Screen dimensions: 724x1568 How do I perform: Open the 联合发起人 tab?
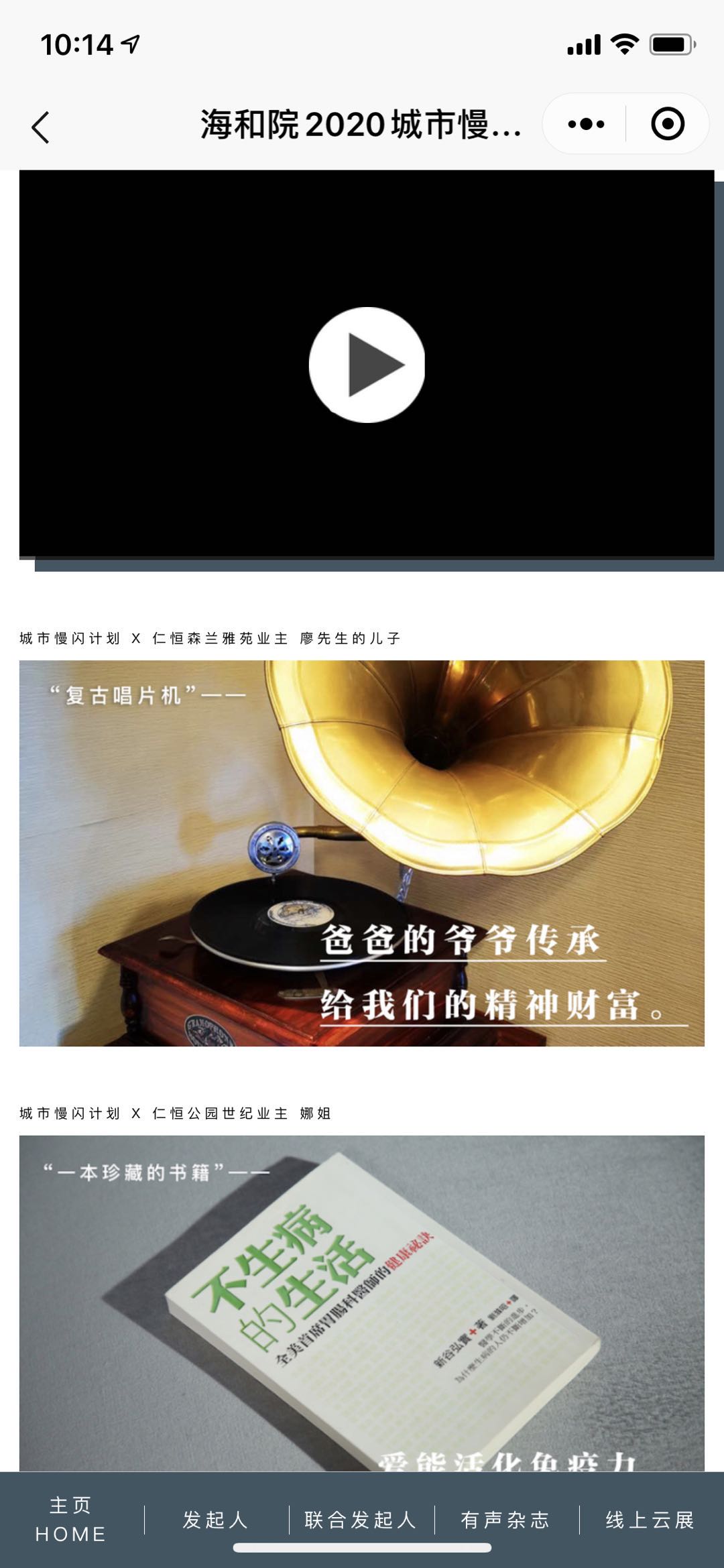(361, 1520)
